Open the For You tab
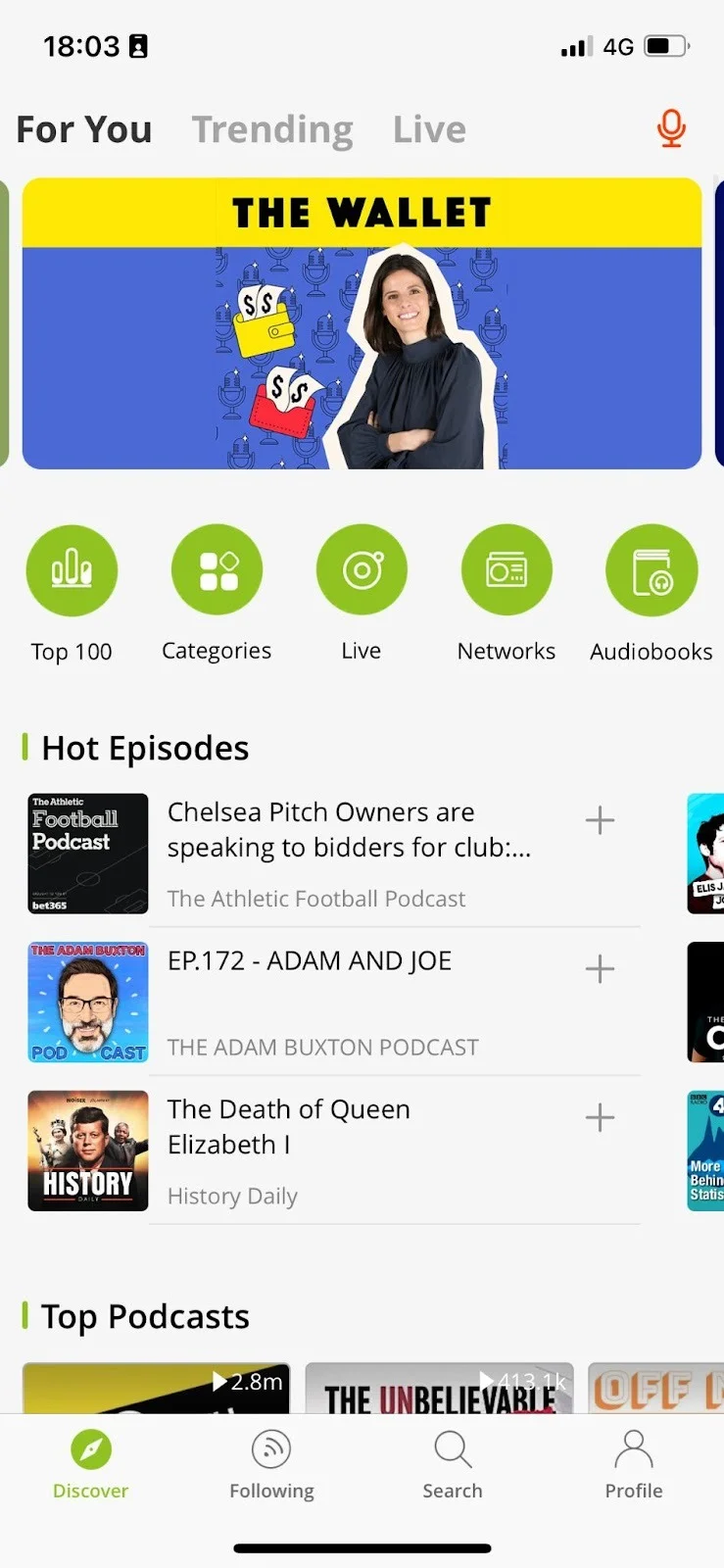The width and height of the screenshot is (724, 1568). click(x=83, y=128)
